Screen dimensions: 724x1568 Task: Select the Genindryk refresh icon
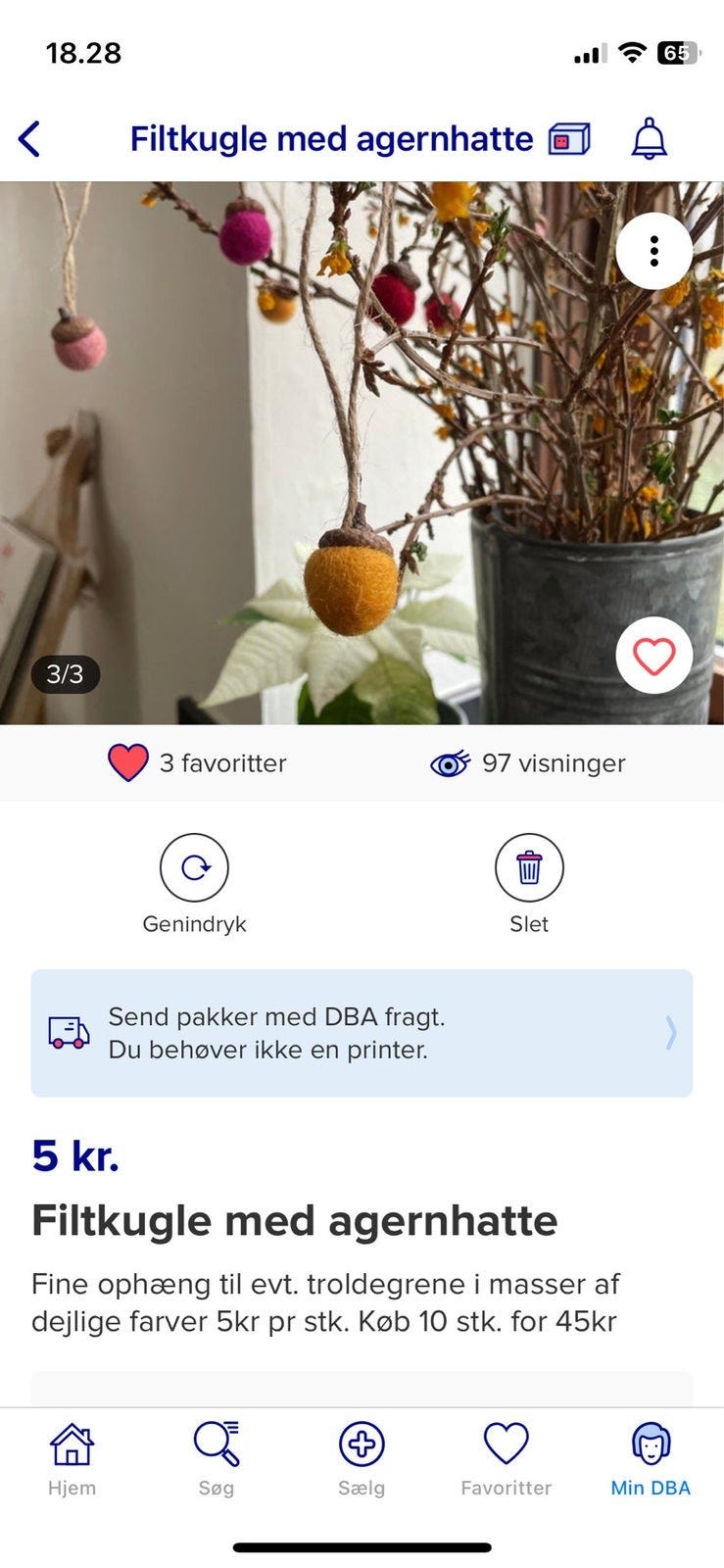[x=194, y=867]
